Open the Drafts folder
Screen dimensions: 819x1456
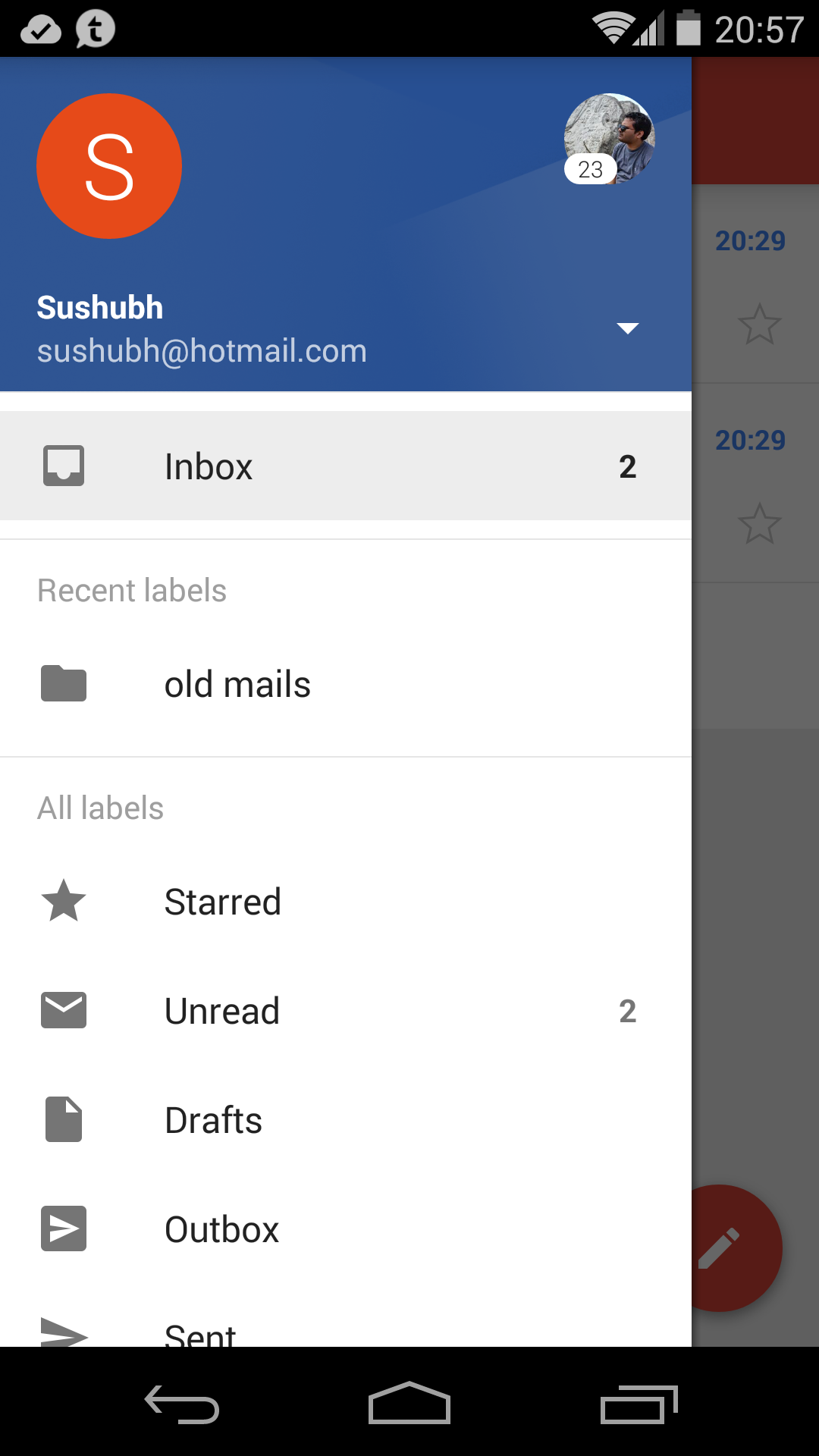point(345,1120)
